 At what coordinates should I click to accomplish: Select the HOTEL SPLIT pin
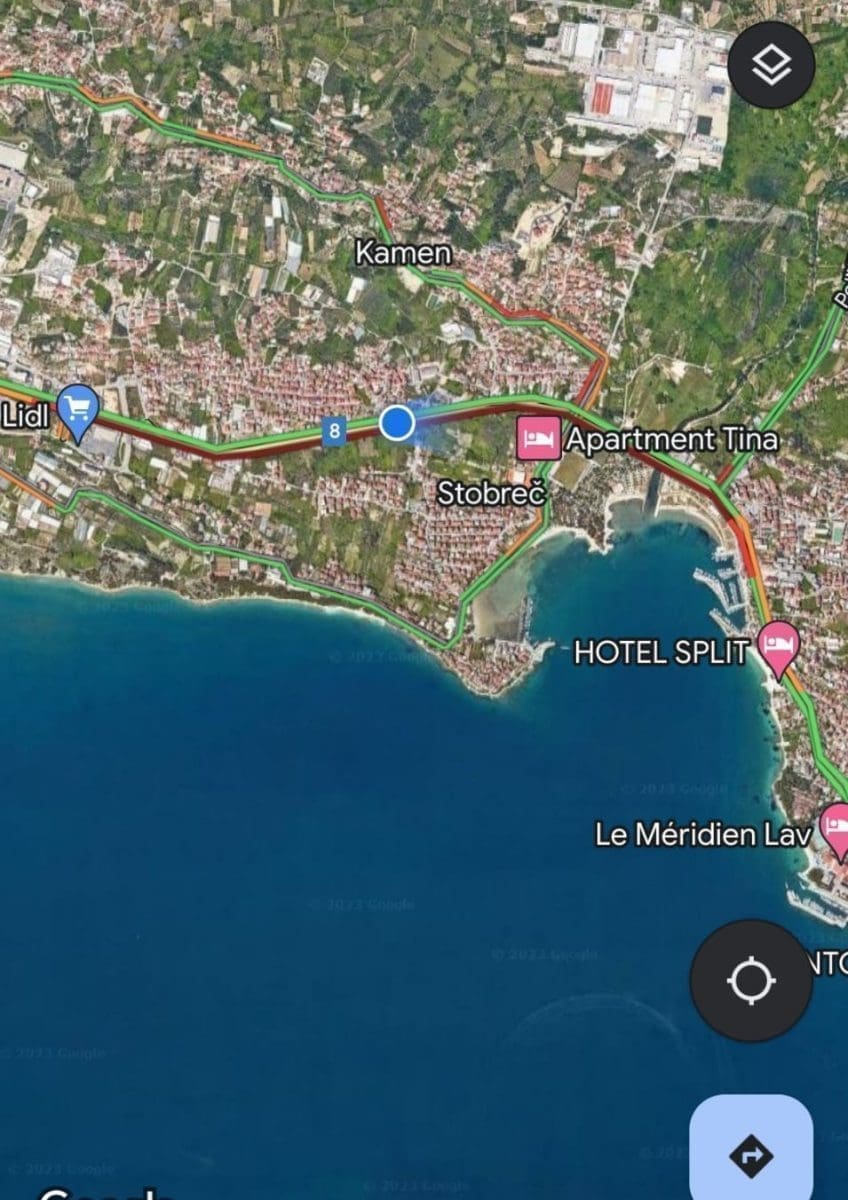778,646
